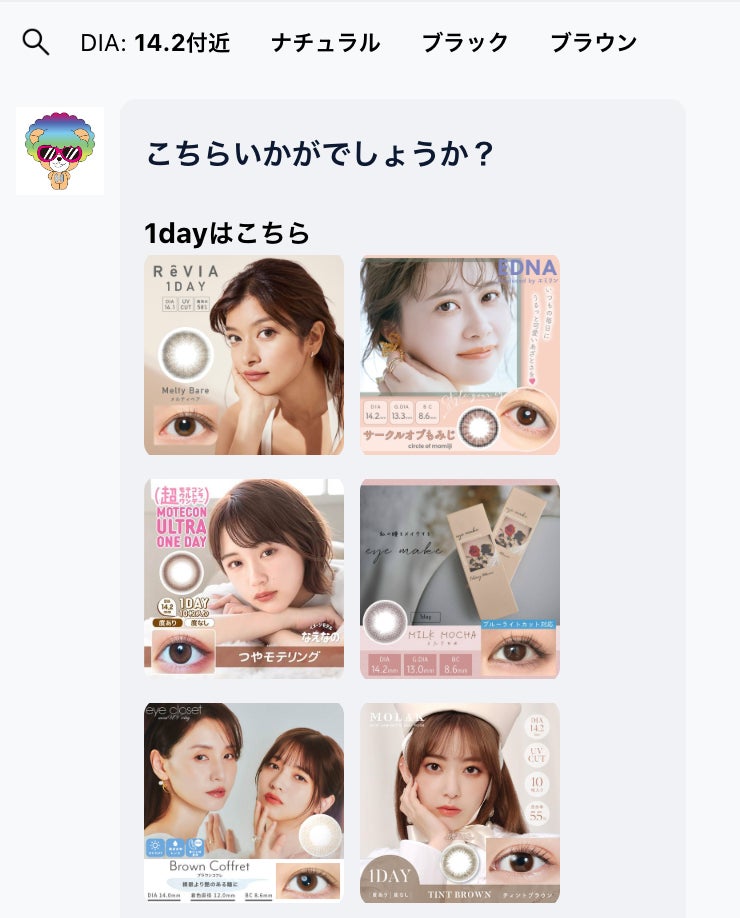Check out the eye make MILK MOCHA lens
740x918 pixels.
point(460,578)
